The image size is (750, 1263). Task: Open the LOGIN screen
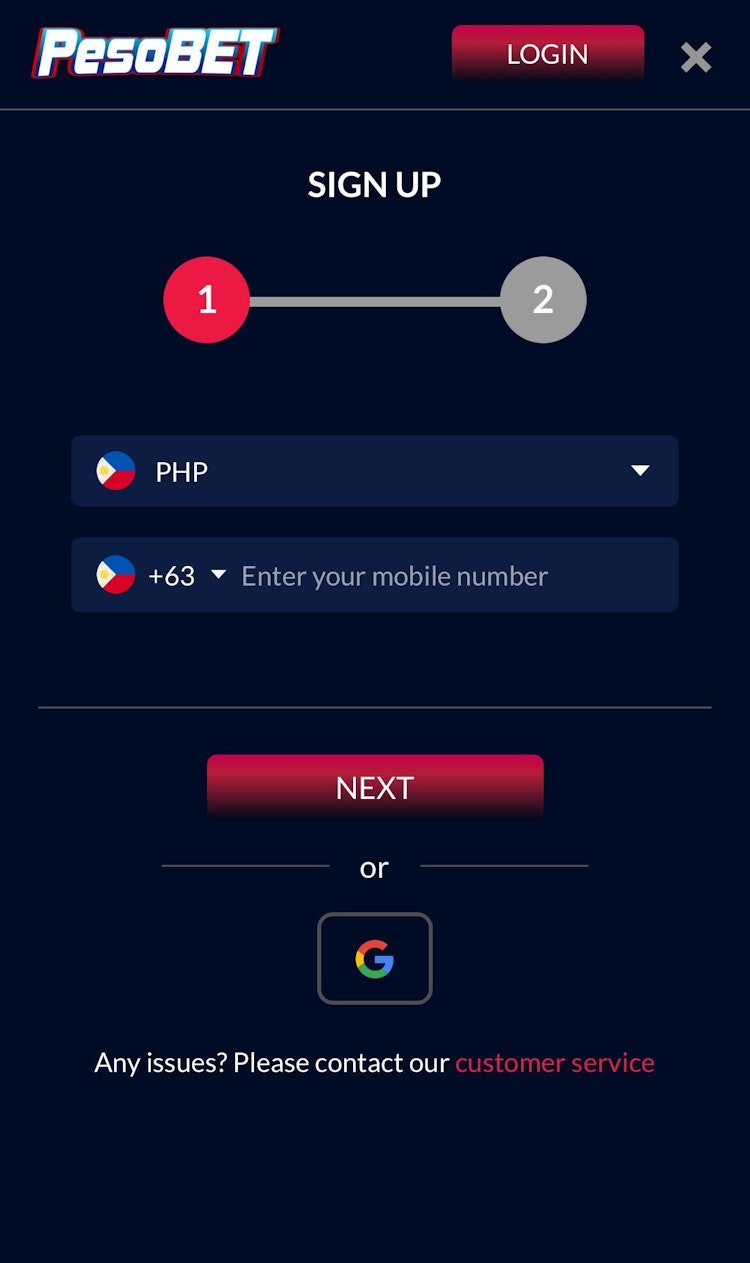pos(547,54)
